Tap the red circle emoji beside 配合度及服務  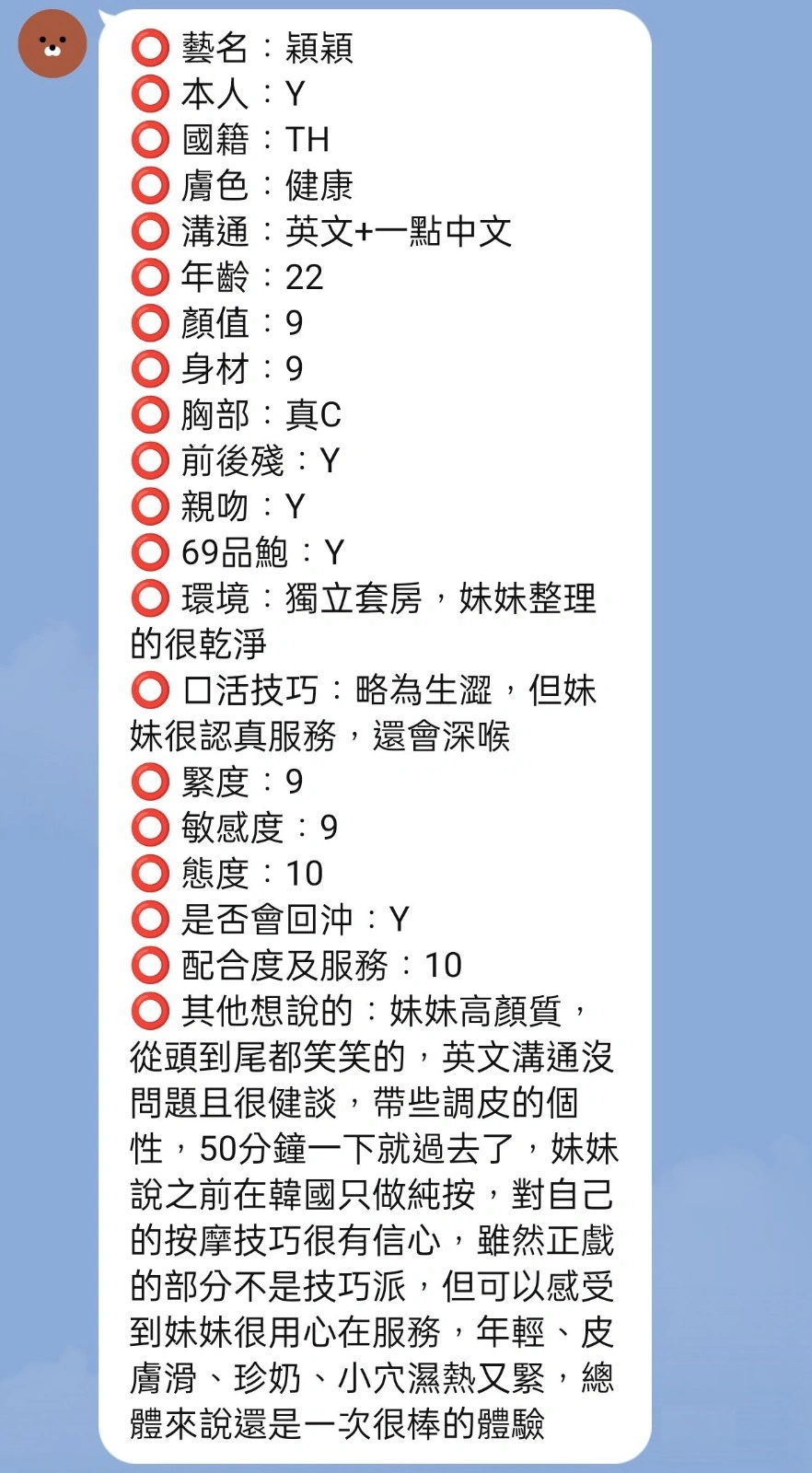pos(149,965)
